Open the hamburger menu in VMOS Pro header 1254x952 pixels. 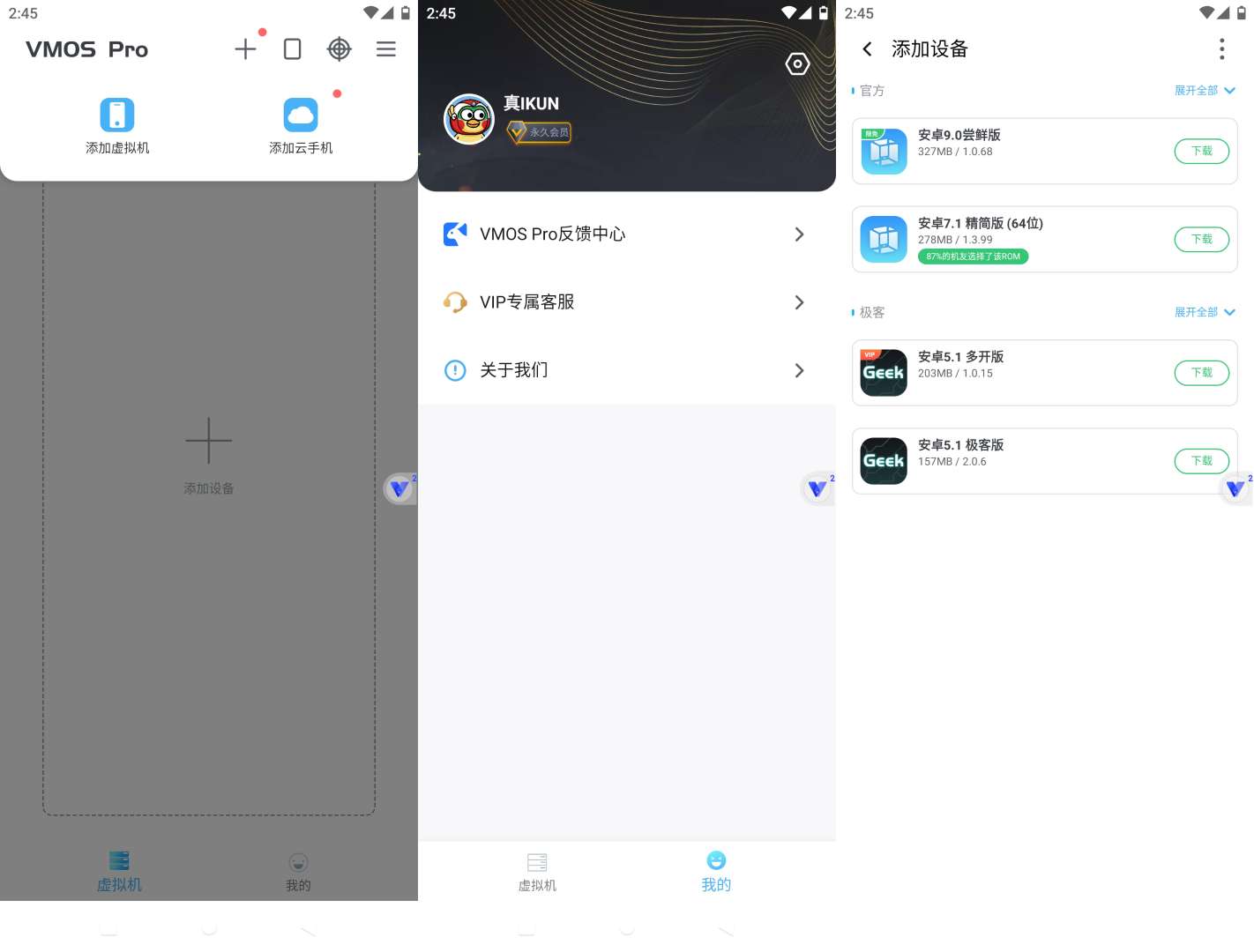pyautogui.click(x=386, y=49)
